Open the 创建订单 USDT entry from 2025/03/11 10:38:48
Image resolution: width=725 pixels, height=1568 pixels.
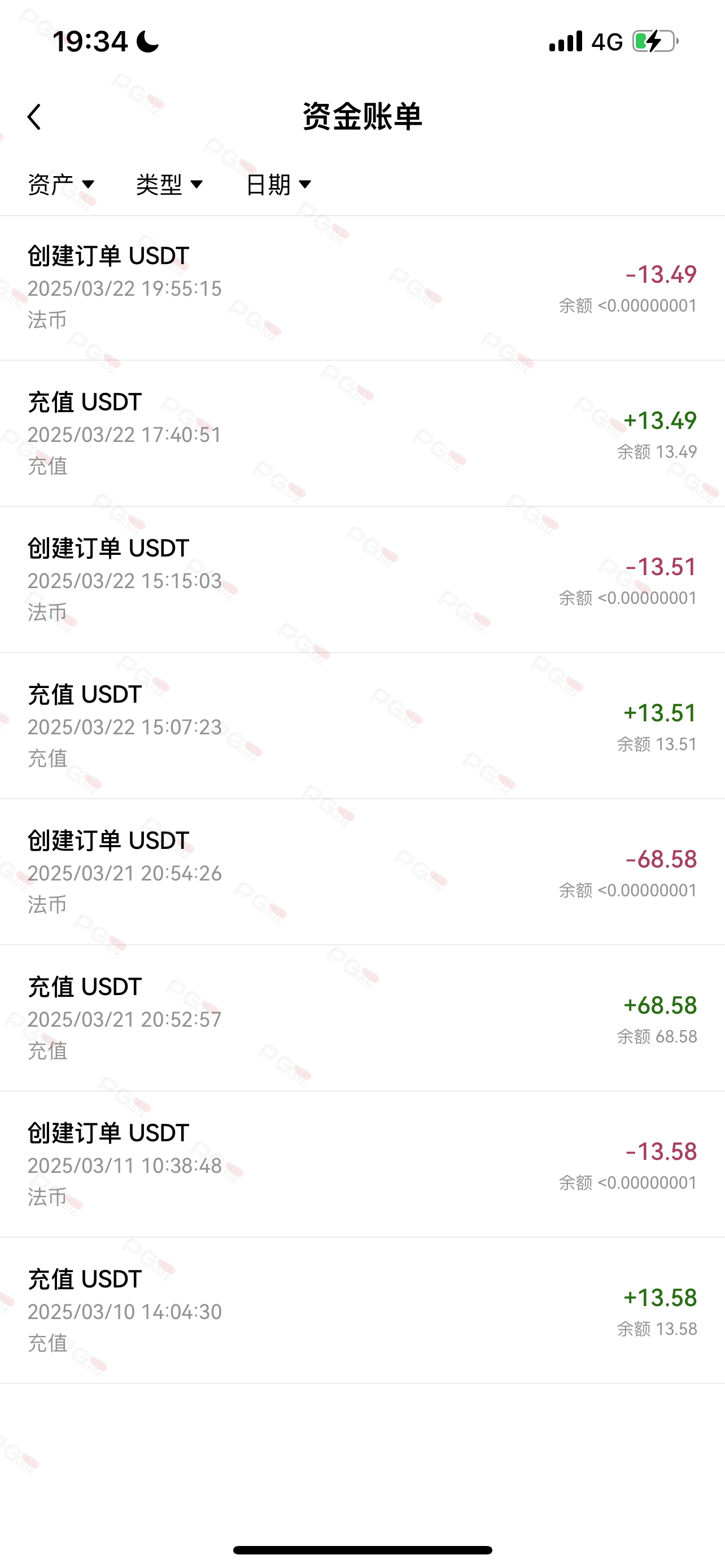pos(362,1164)
